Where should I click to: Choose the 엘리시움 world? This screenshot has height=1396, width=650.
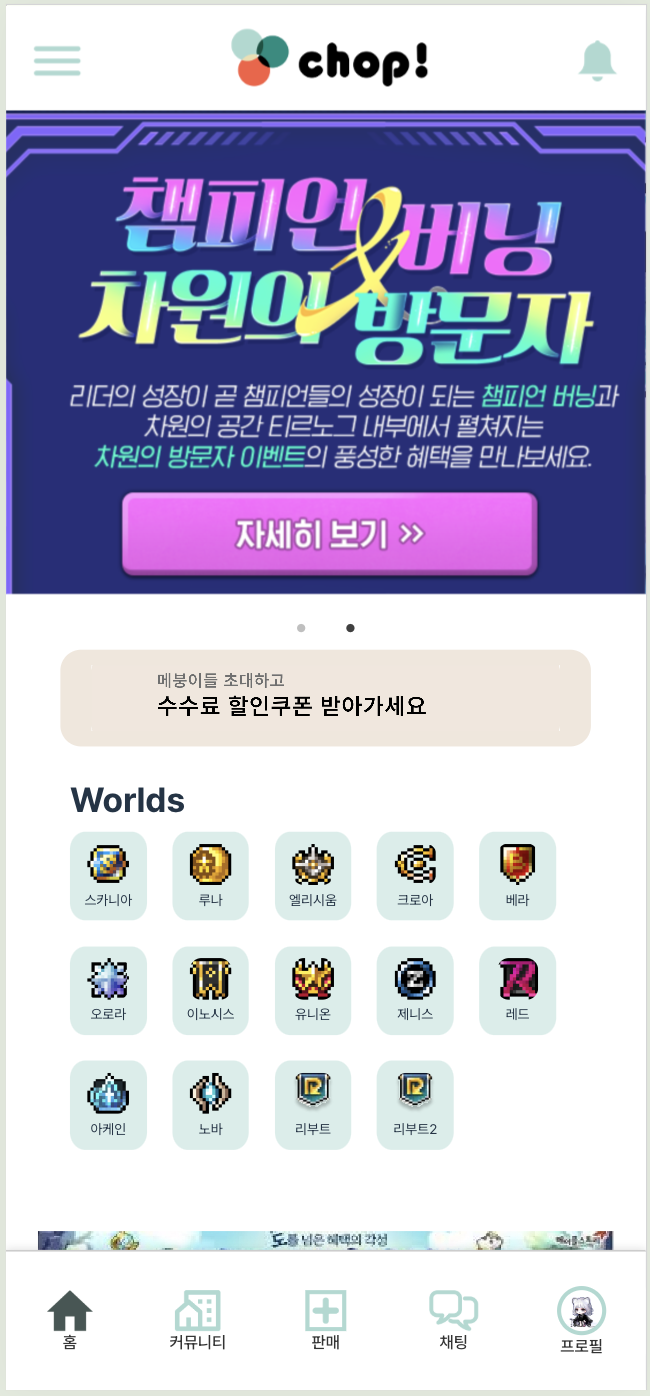[x=312, y=876]
